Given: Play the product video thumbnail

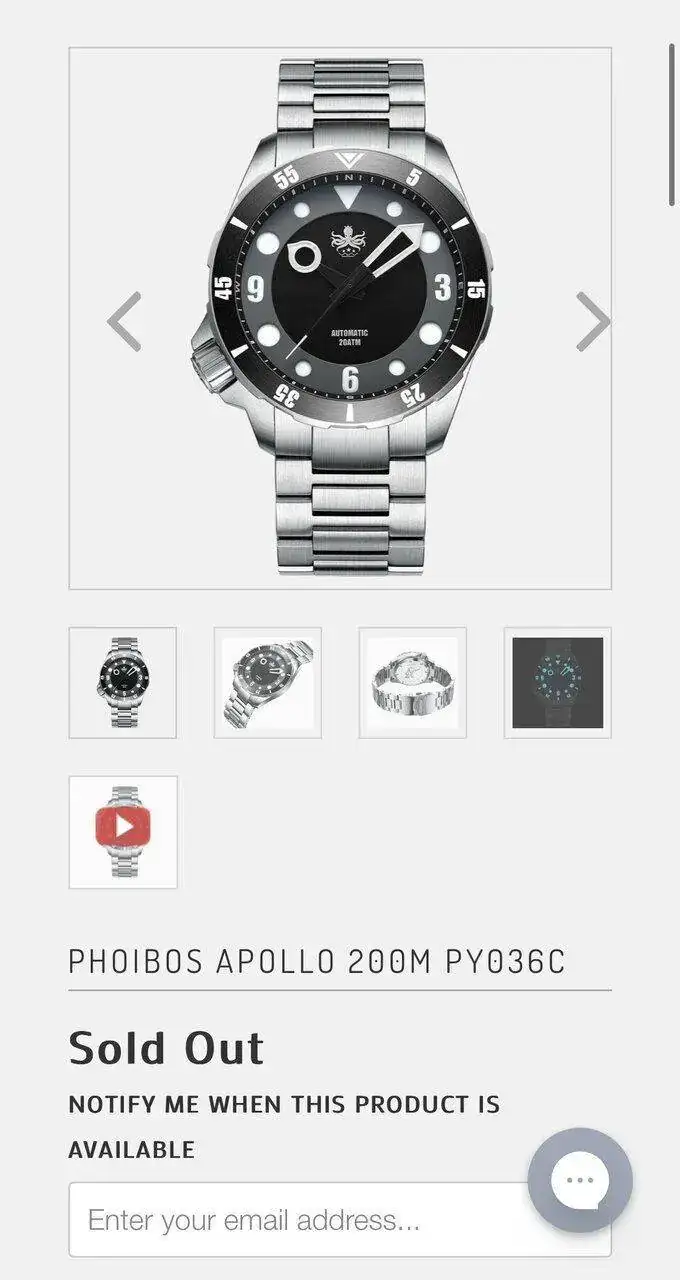Looking at the screenshot, I should [123, 831].
